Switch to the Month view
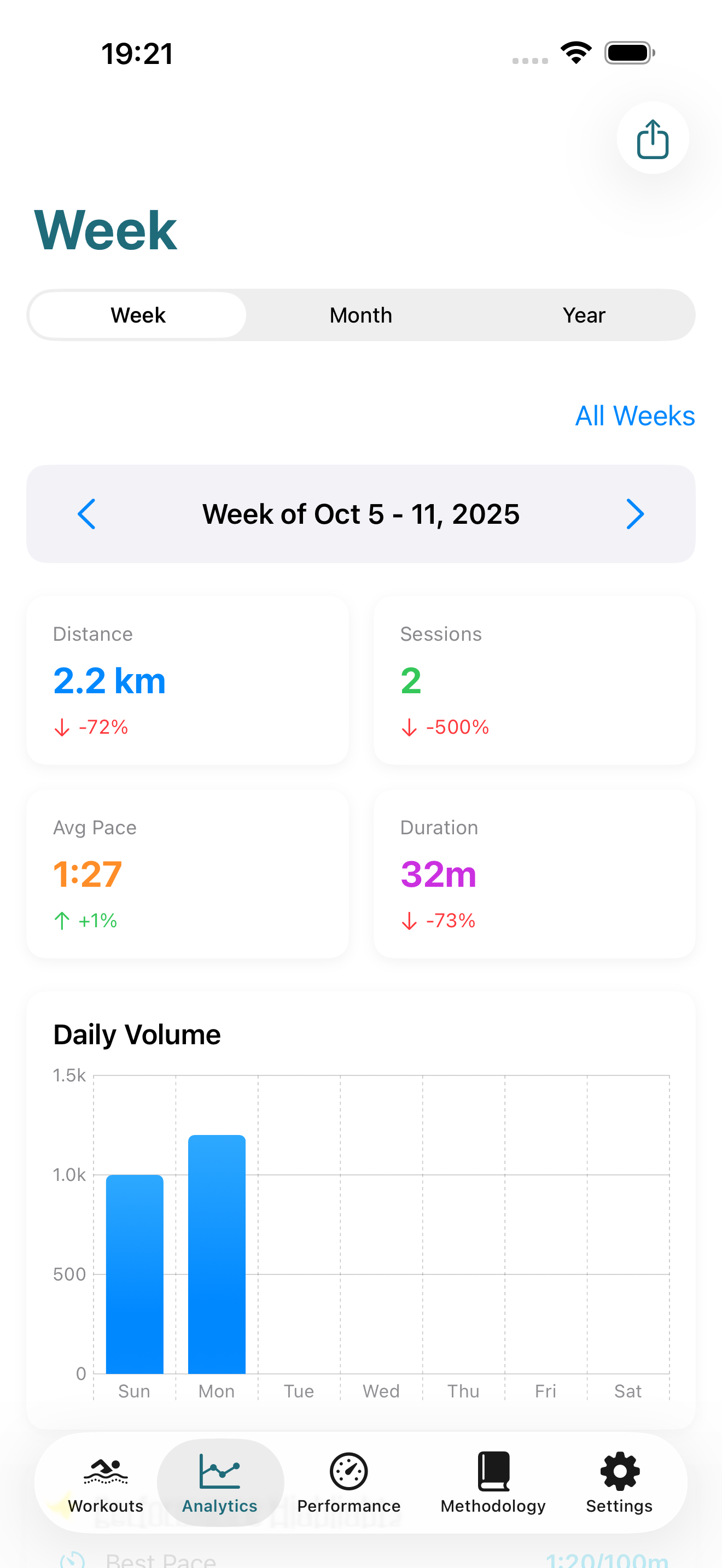This screenshot has height=1568, width=722. [361, 315]
